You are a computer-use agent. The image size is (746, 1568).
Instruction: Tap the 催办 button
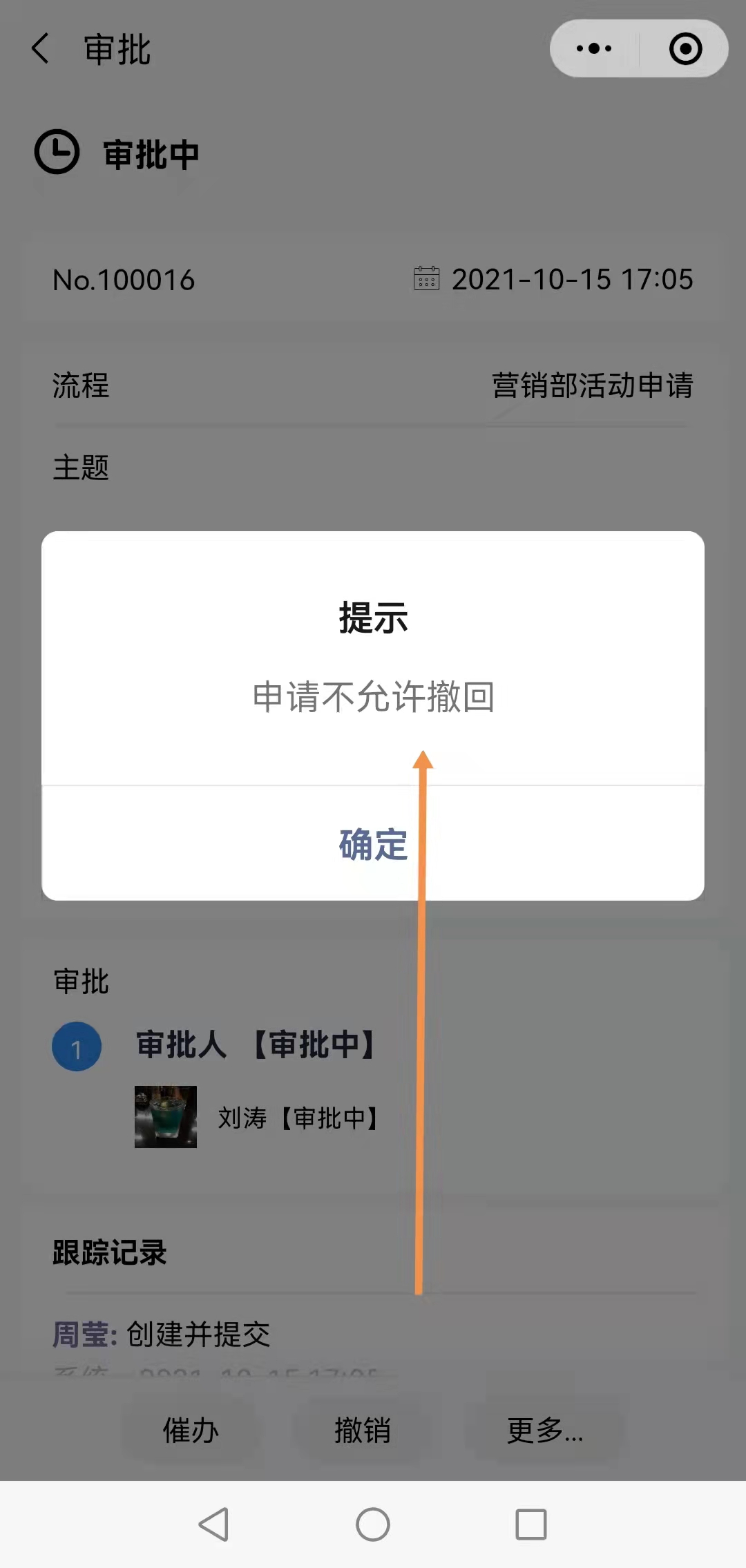tap(191, 1430)
